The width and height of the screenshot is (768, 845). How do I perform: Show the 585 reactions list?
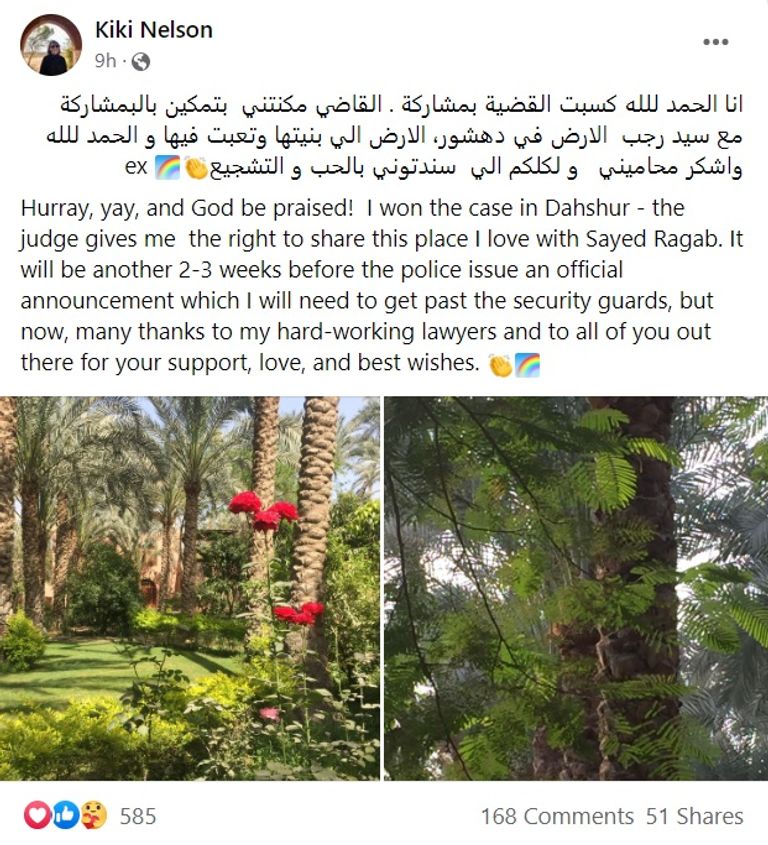point(137,816)
